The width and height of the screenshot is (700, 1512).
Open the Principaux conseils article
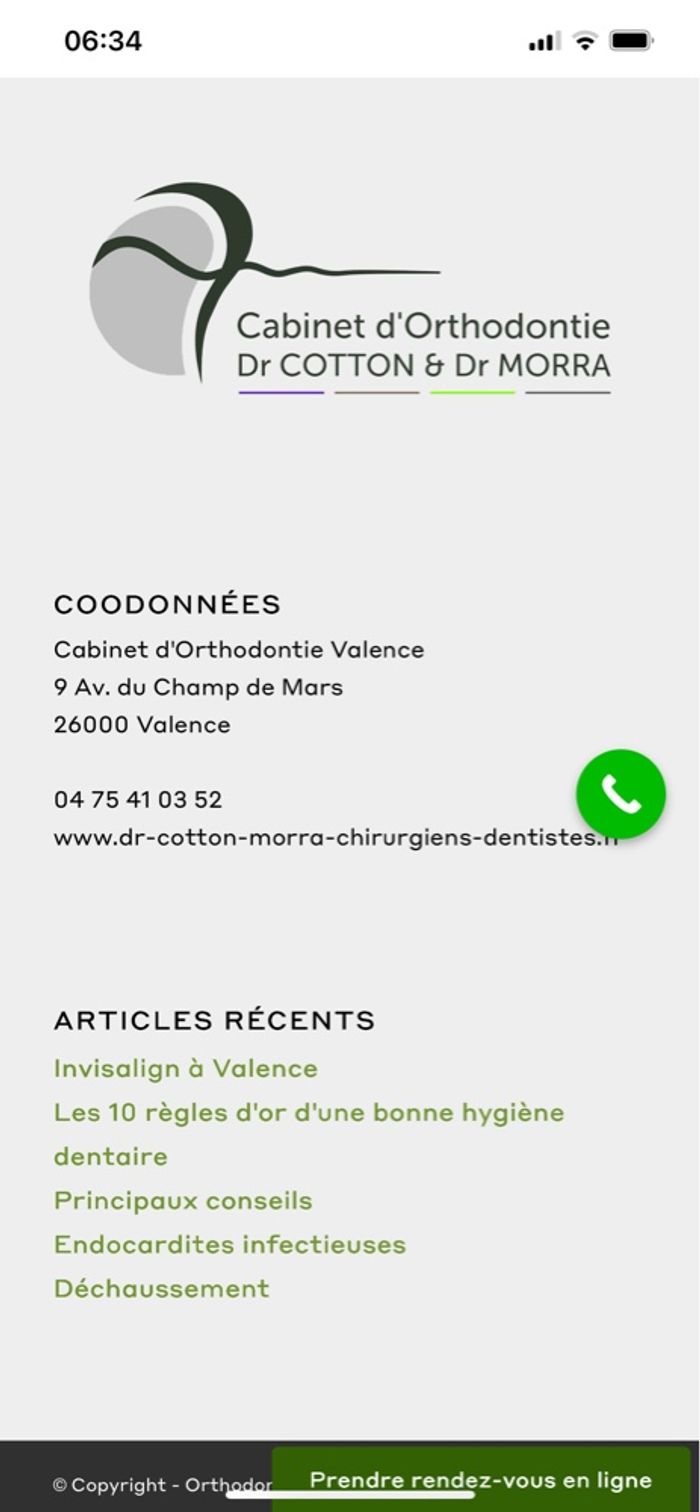(x=183, y=1200)
